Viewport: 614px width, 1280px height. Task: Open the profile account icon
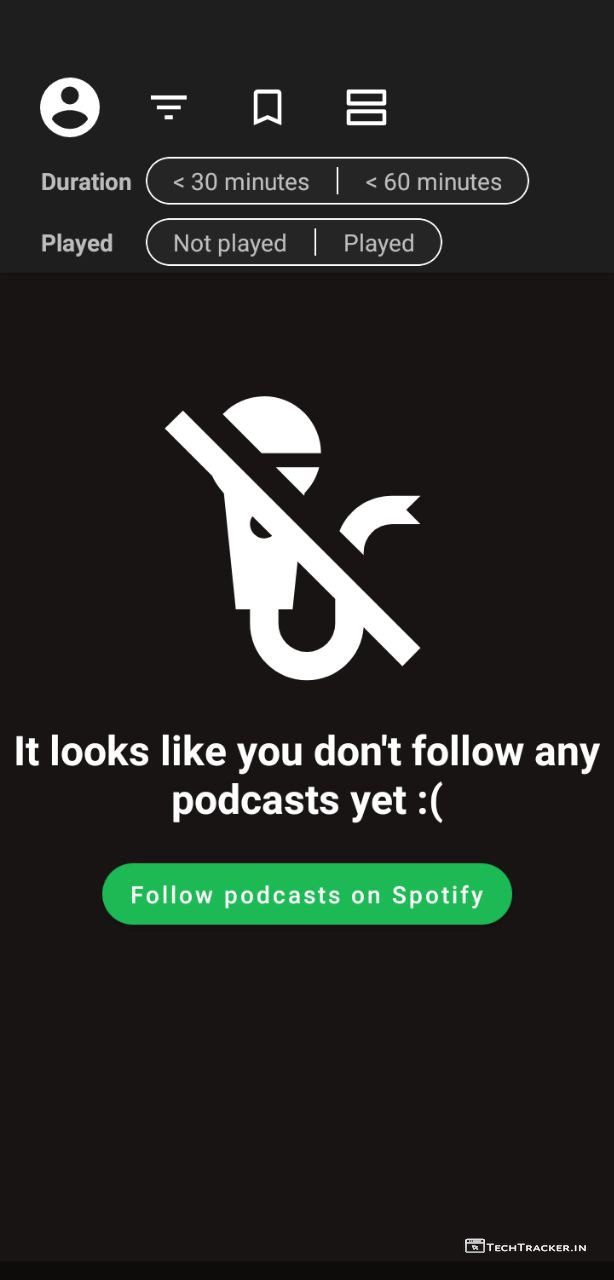click(70, 107)
